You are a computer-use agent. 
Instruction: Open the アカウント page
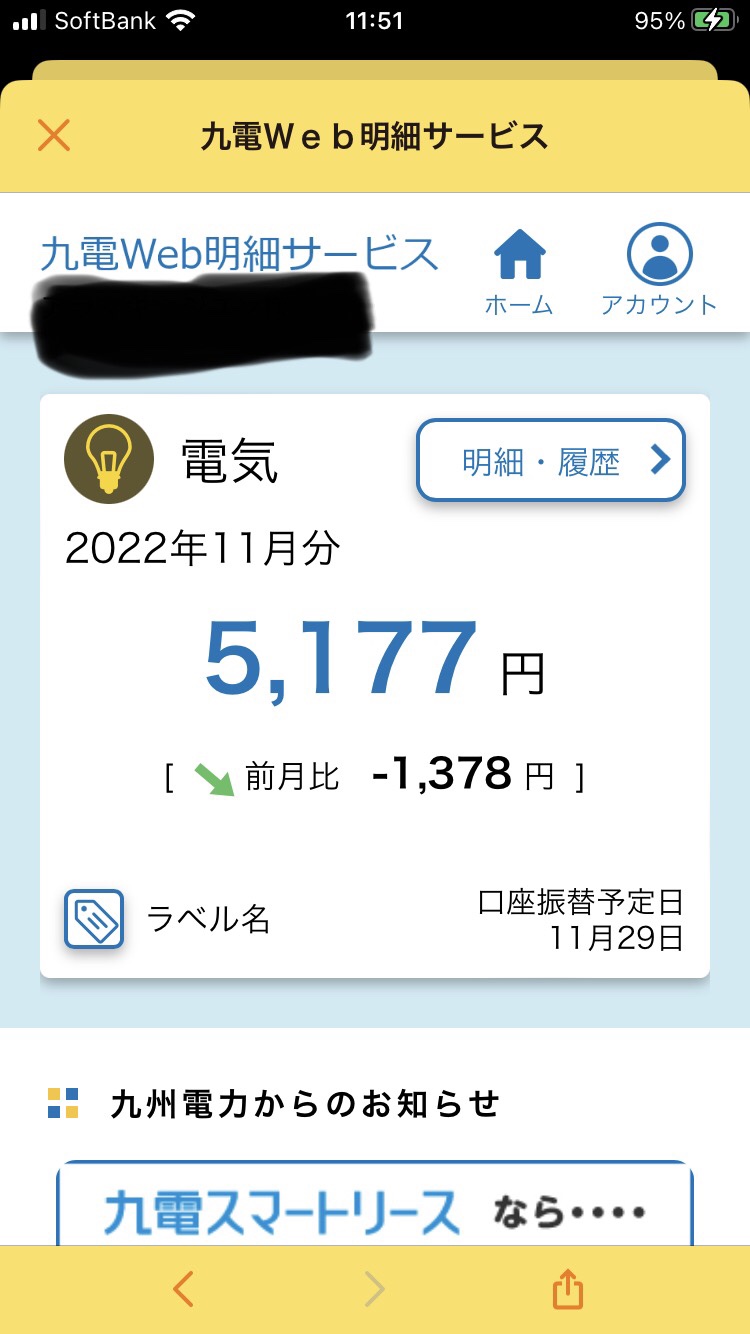click(659, 269)
